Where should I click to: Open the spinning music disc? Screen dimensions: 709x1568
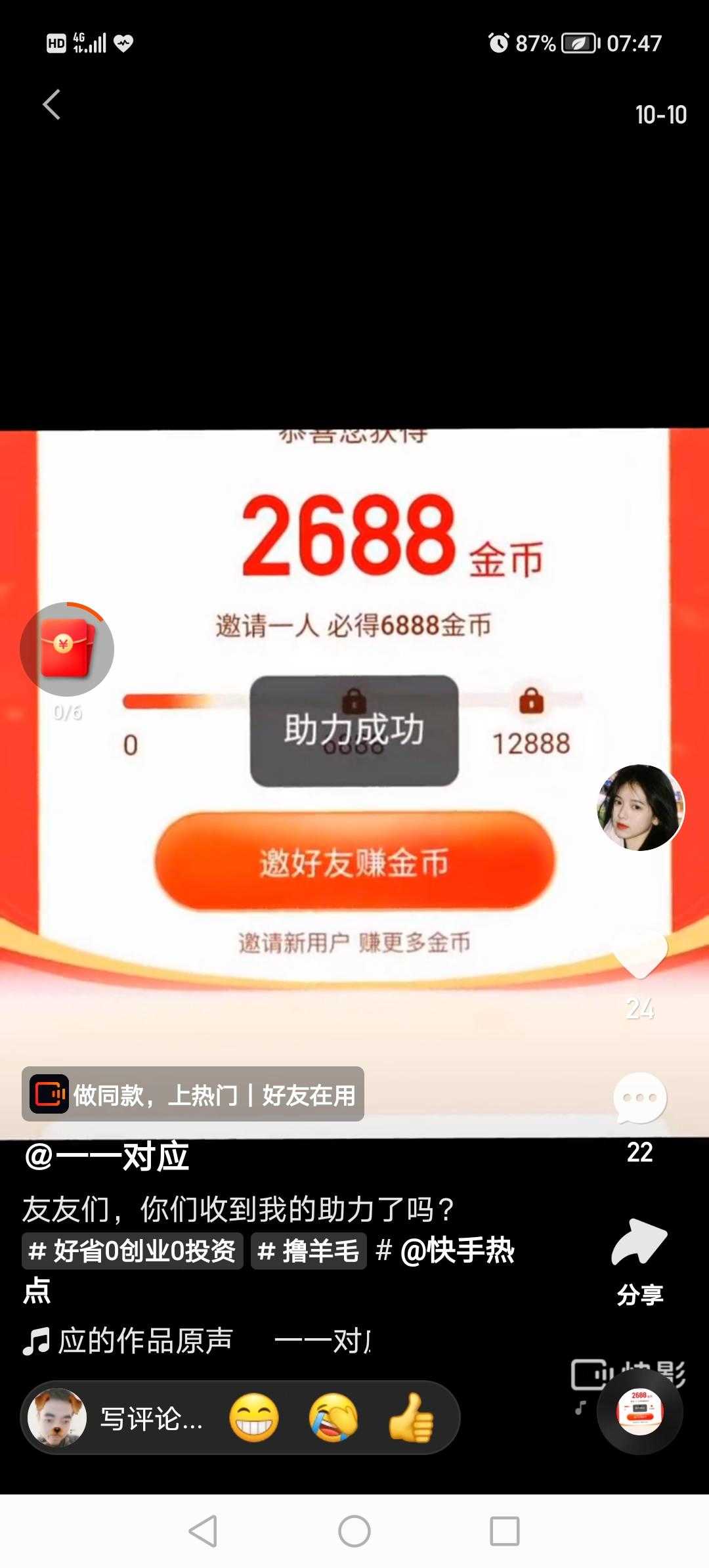tap(640, 1412)
